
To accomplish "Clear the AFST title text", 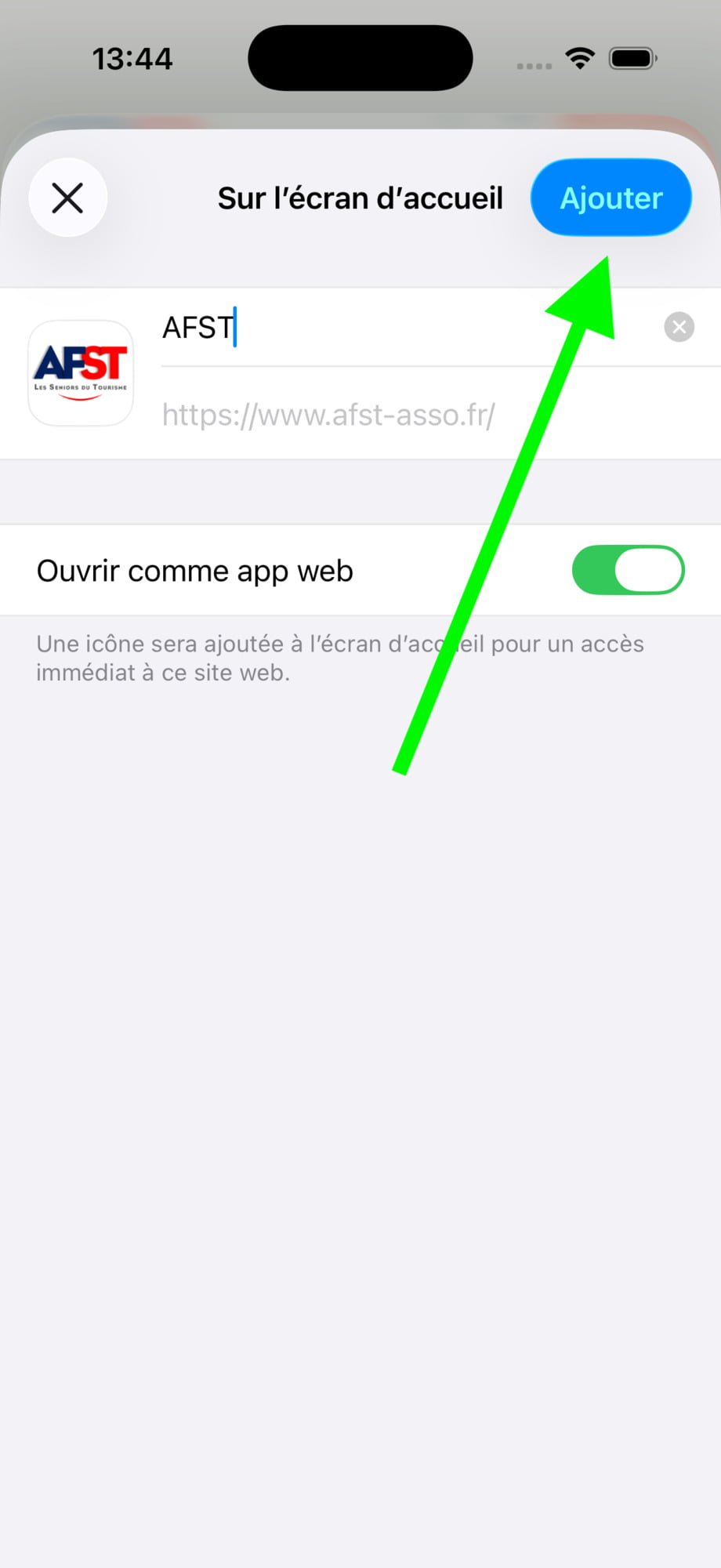I will 679,327.
